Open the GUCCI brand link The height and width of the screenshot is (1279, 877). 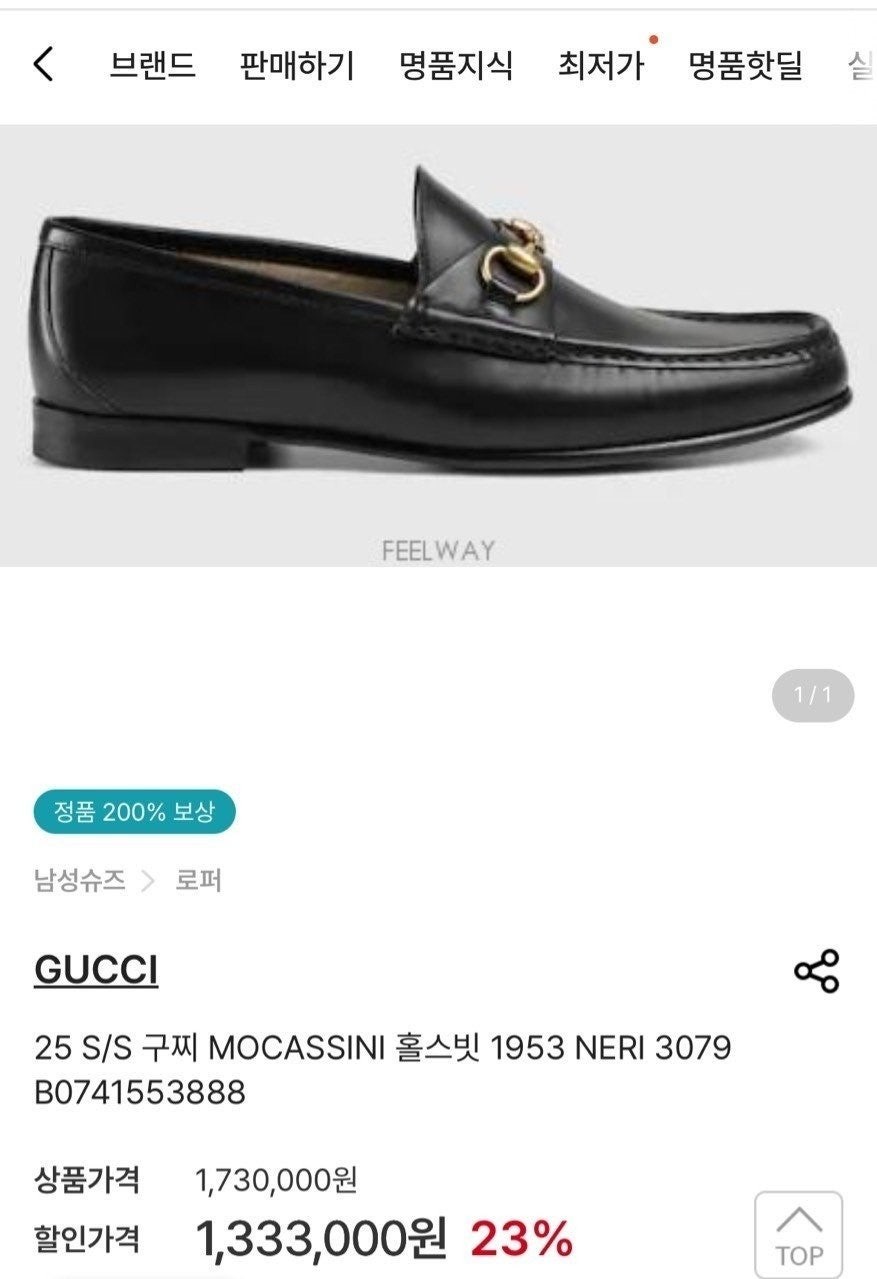(x=96, y=970)
